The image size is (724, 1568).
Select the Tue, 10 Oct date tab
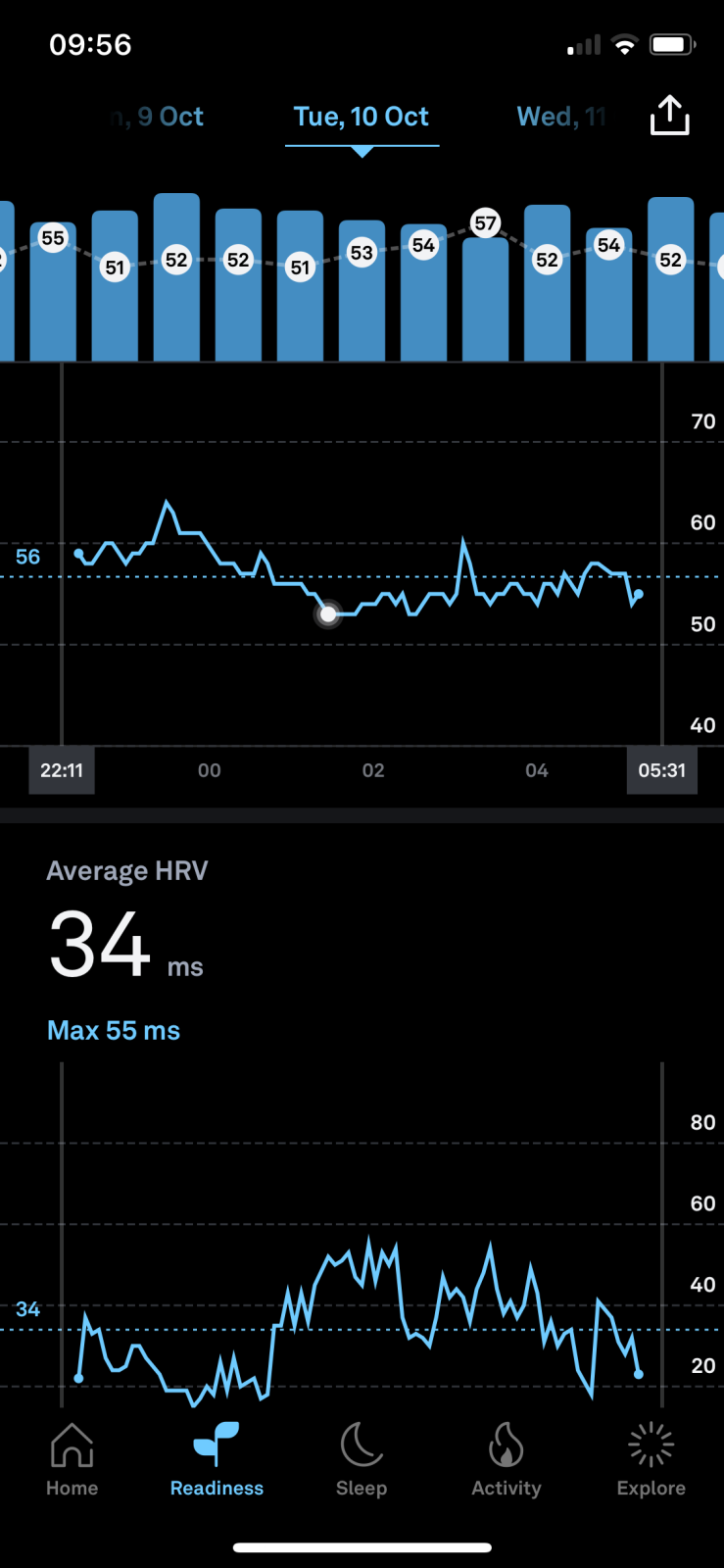click(362, 117)
